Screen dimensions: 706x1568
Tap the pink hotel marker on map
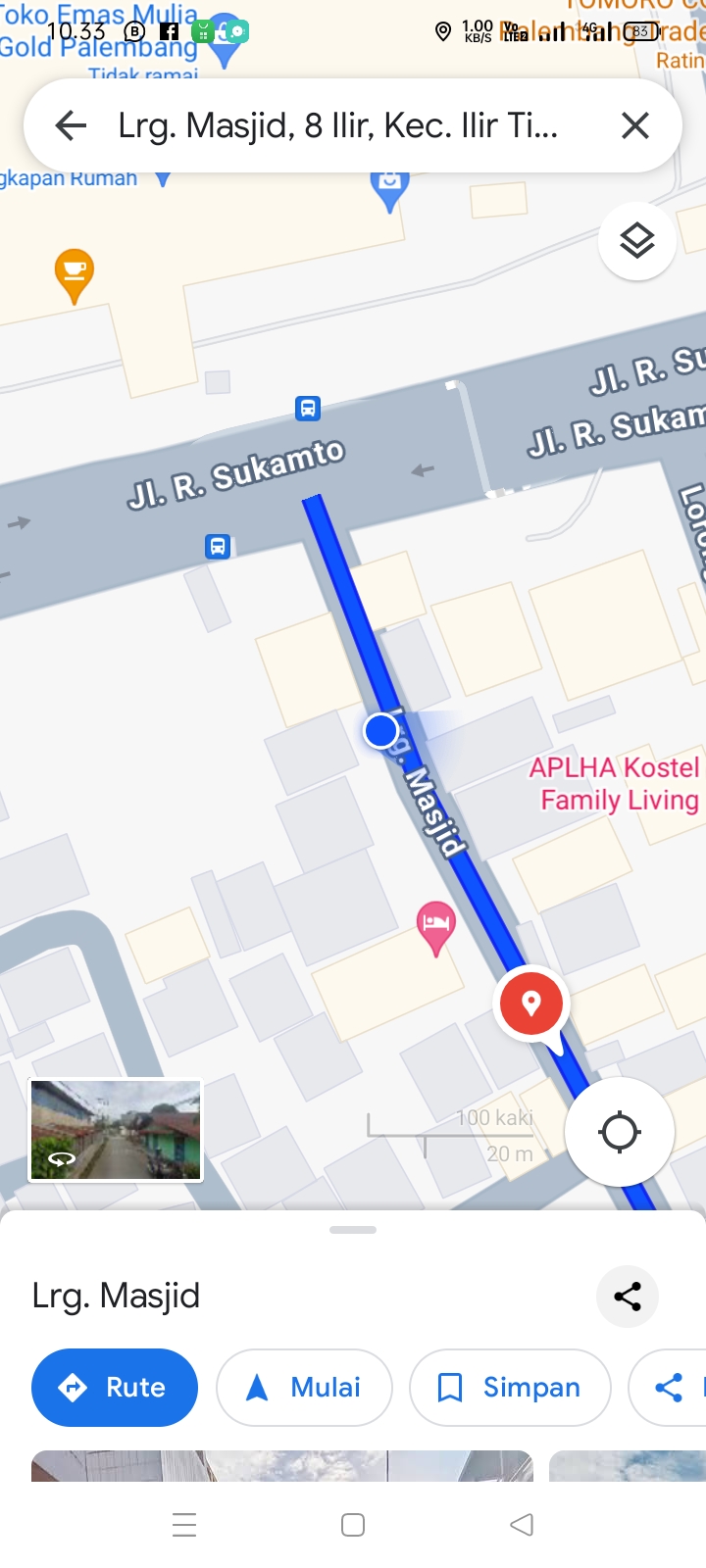tap(436, 924)
